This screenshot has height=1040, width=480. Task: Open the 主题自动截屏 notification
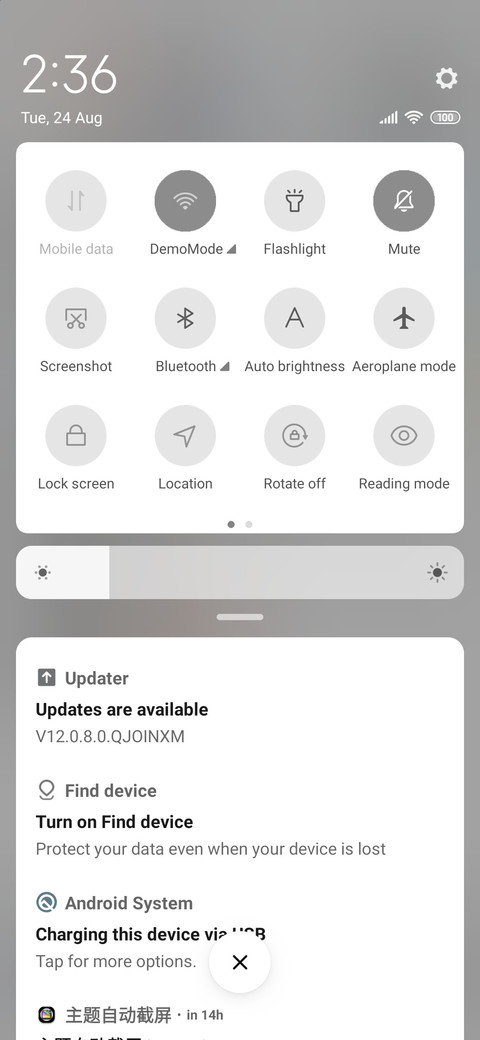tap(240, 1021)
